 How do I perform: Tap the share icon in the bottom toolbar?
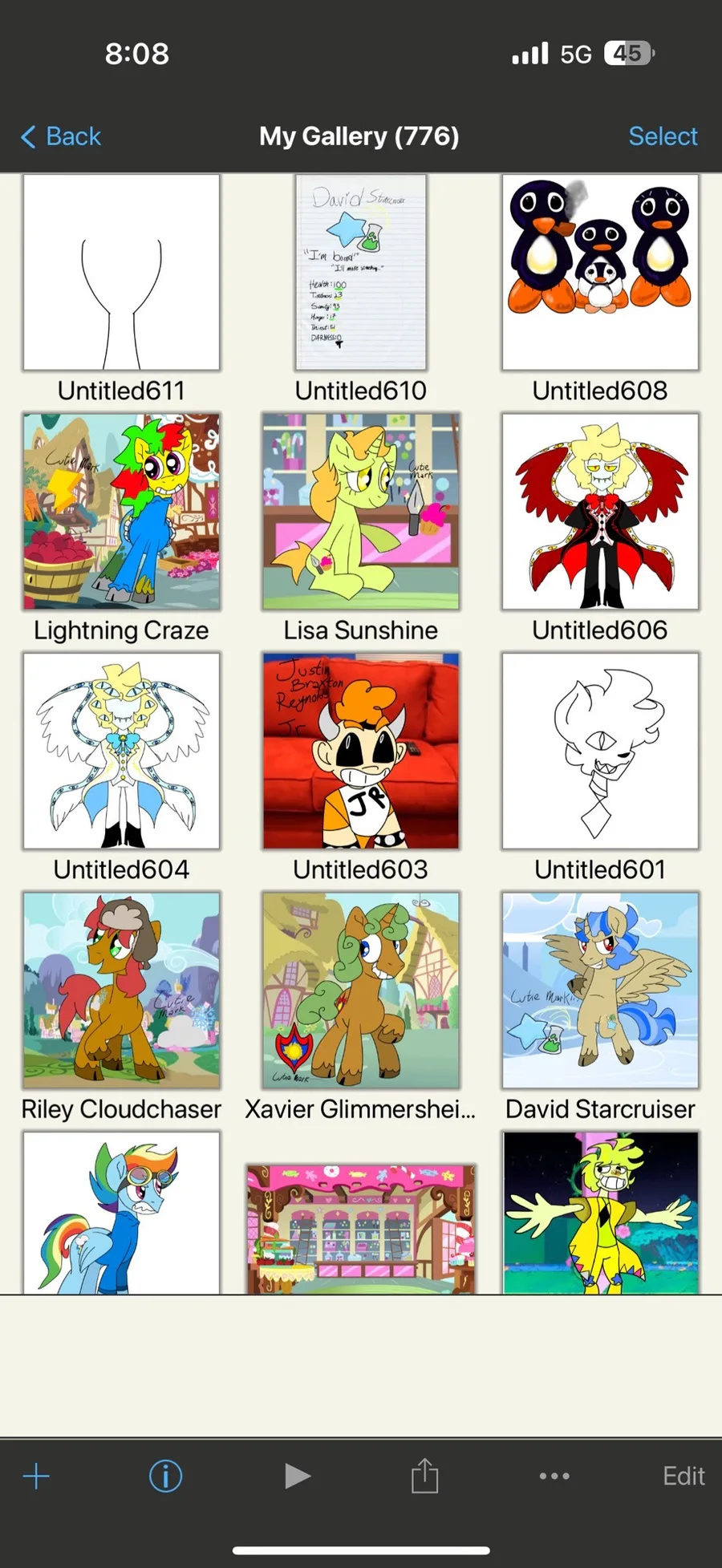(424, 1474)
